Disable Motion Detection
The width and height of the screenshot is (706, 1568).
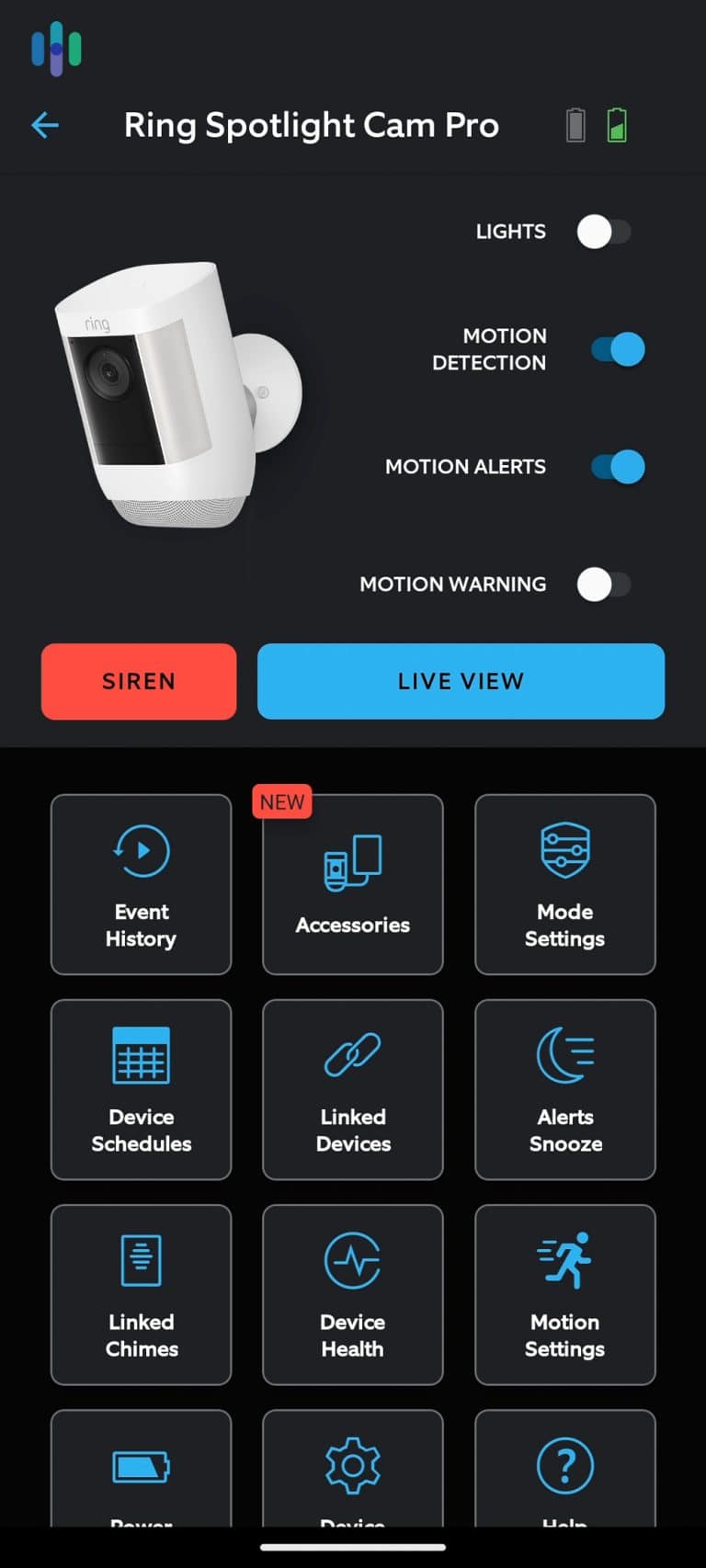coord(618,349)
